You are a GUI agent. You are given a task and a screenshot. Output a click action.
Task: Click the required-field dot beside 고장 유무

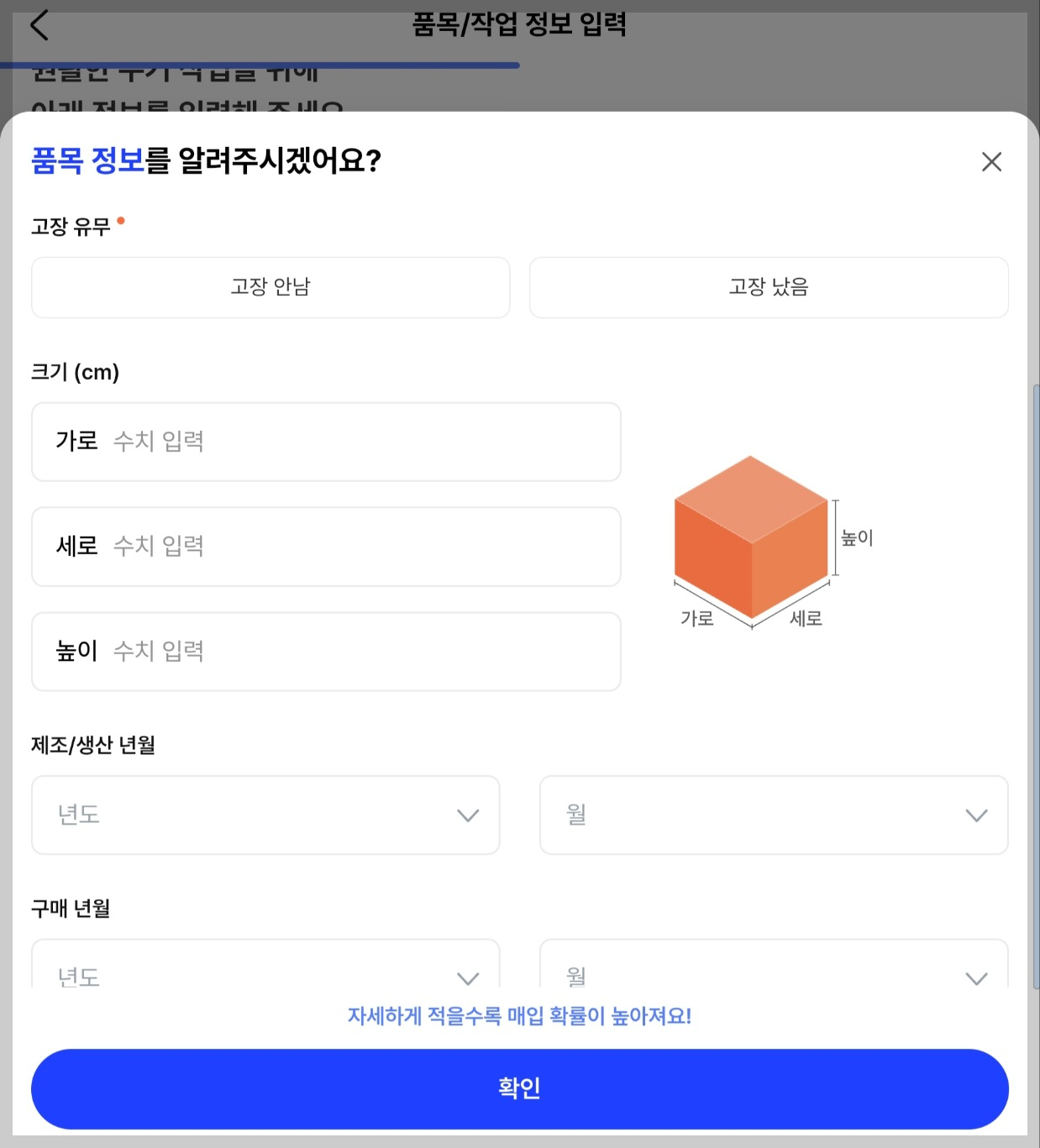point(120,220)
